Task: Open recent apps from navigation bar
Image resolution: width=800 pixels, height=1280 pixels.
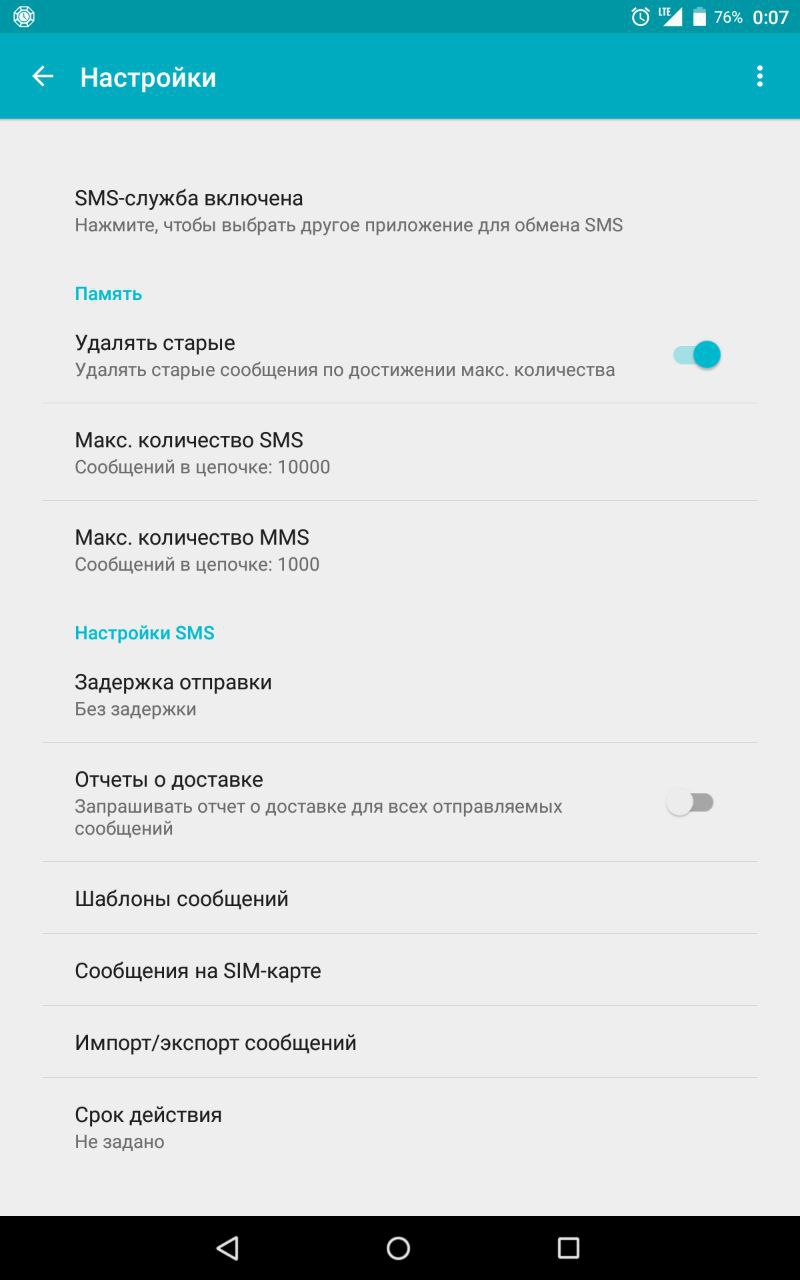Action: [x=568, y=1247]
